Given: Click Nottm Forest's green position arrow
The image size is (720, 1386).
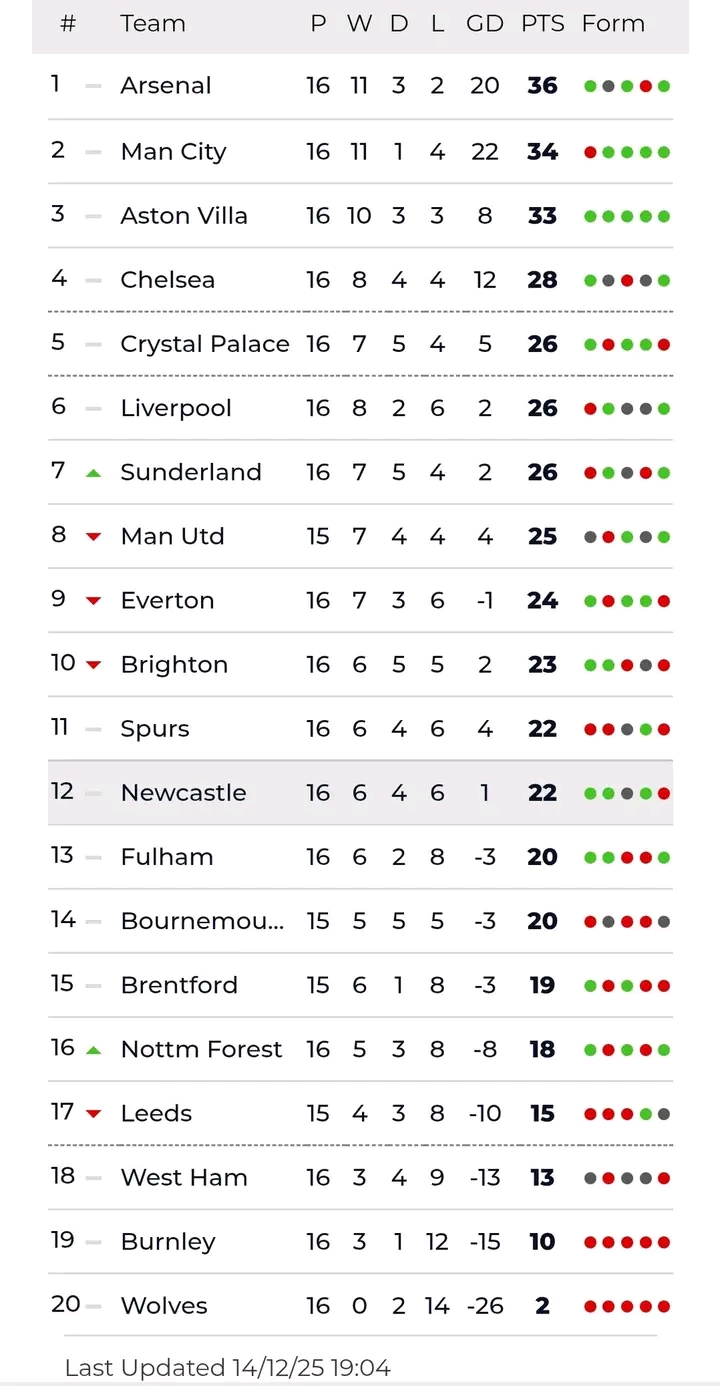Looking at the screenshot, I should coord(93,1049).
